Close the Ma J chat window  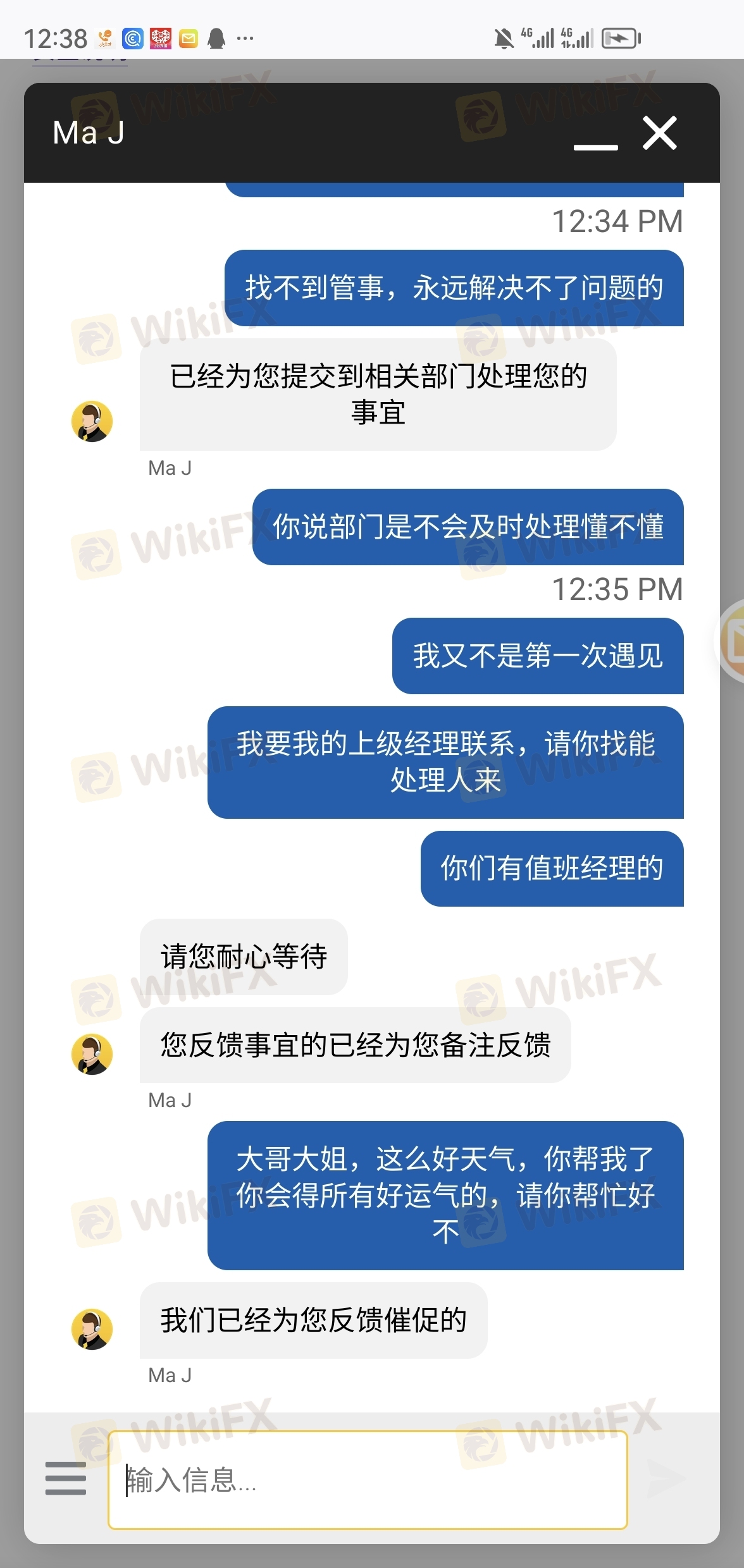pyautogui.click(x=660, y=133)
